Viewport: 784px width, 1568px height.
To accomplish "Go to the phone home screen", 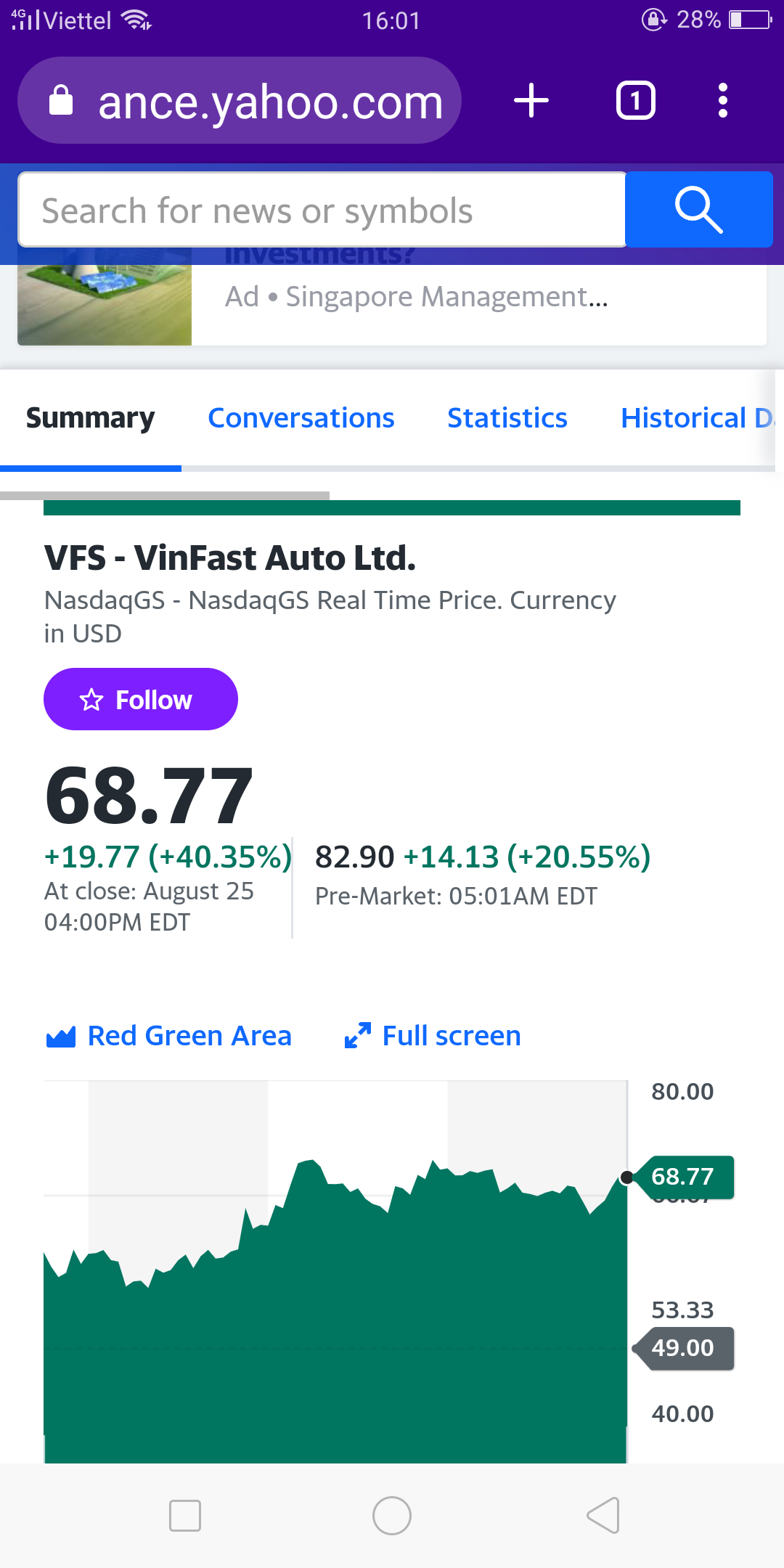I will 392,1516.
